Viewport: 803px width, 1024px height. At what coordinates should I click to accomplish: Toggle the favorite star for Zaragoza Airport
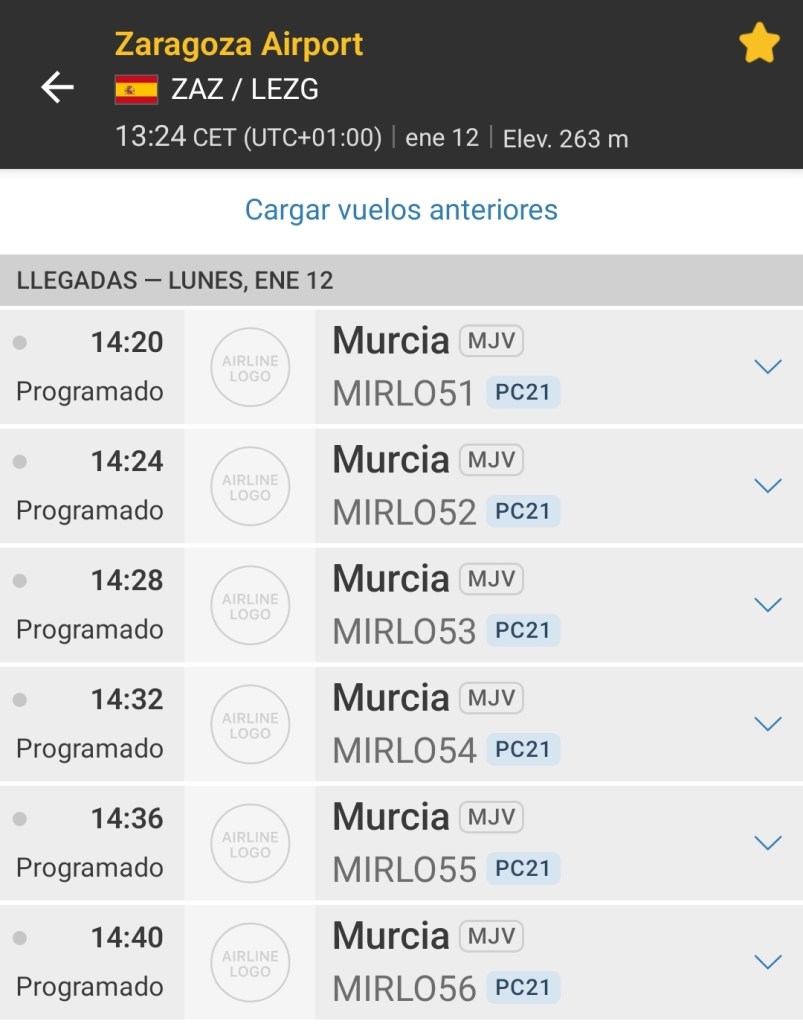pos(759,45)
